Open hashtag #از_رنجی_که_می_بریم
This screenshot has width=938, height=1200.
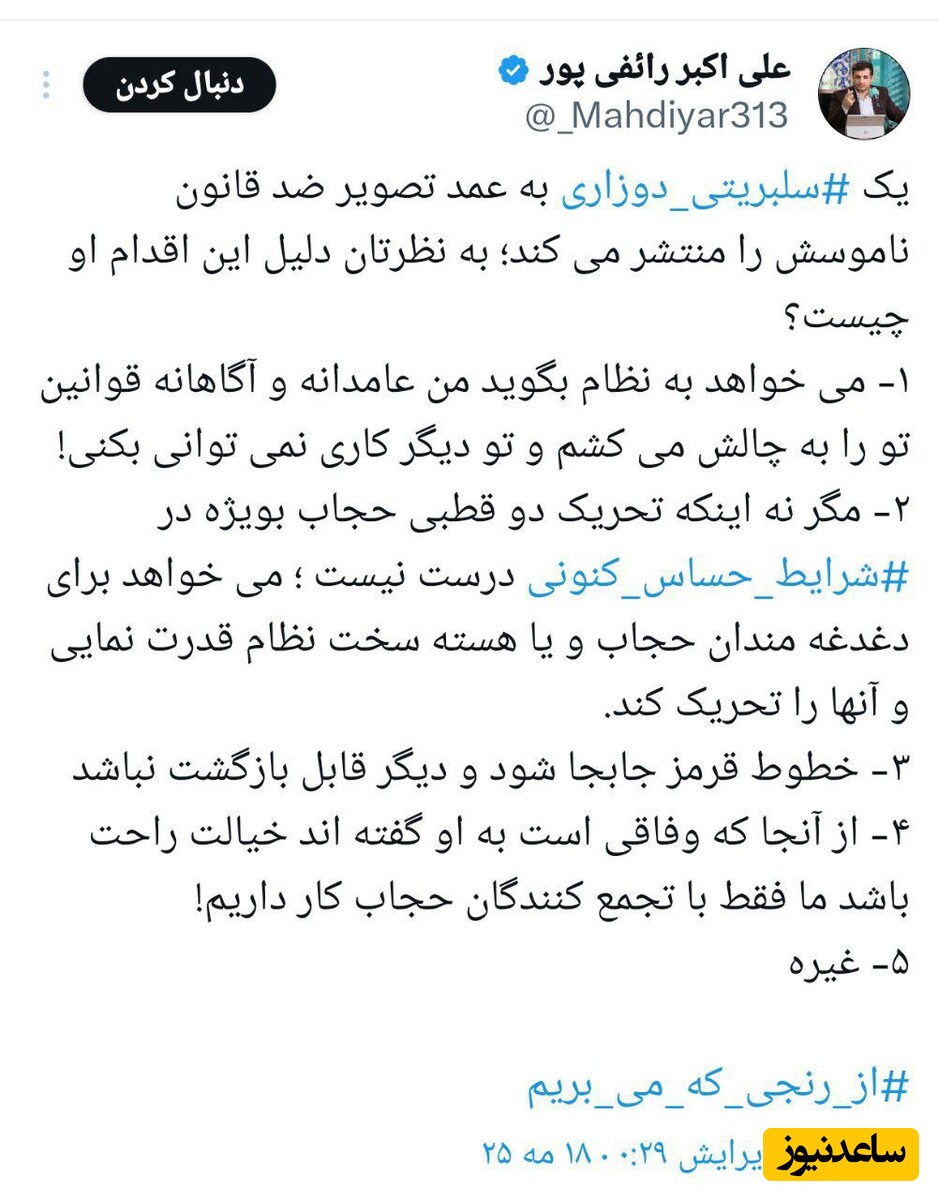[717, 1086]
